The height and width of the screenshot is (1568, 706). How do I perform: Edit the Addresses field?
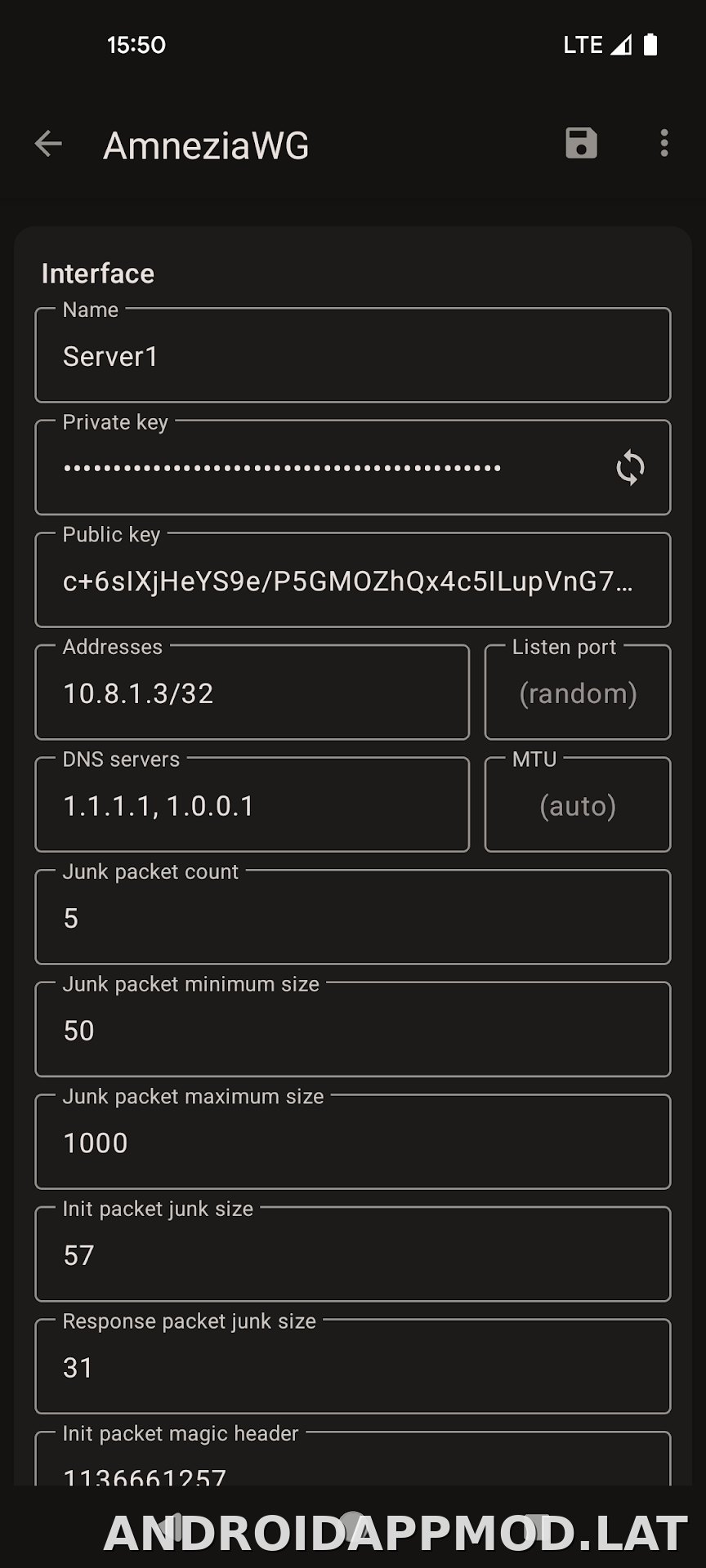click(252, 693)
